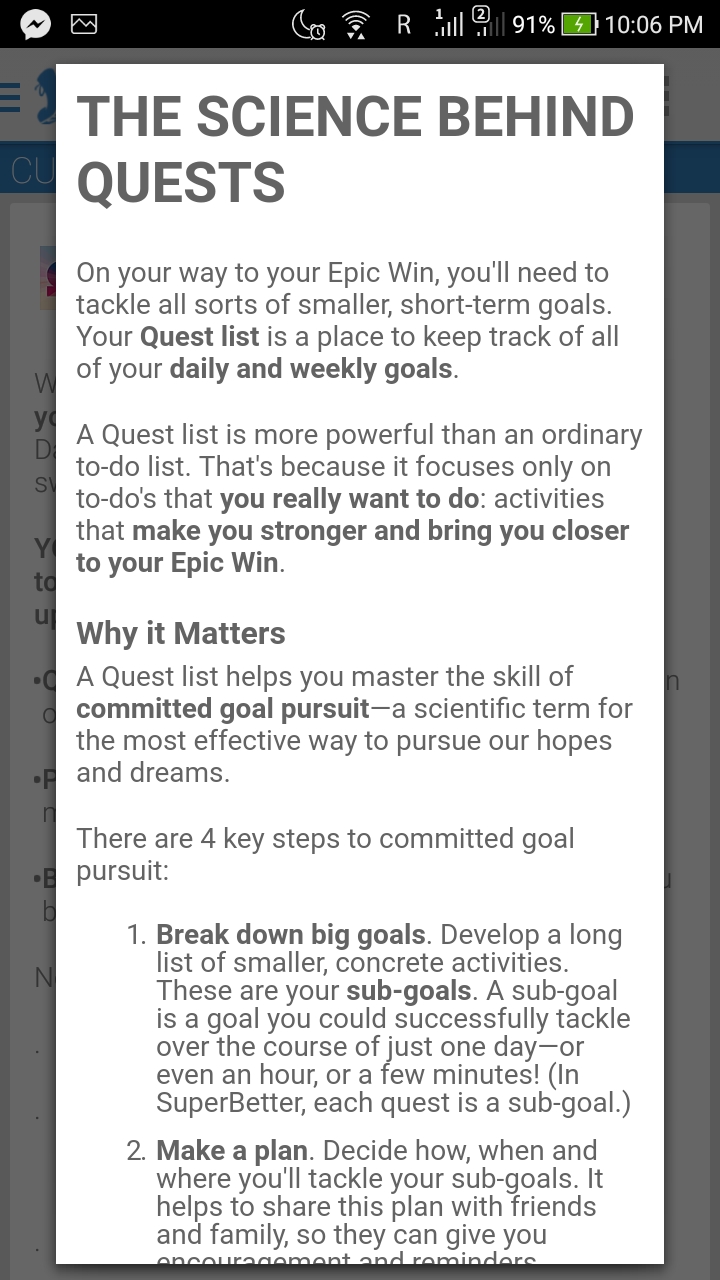
Task: Open the overflow menu behind the dialog
Action: (x=666, y=97)
